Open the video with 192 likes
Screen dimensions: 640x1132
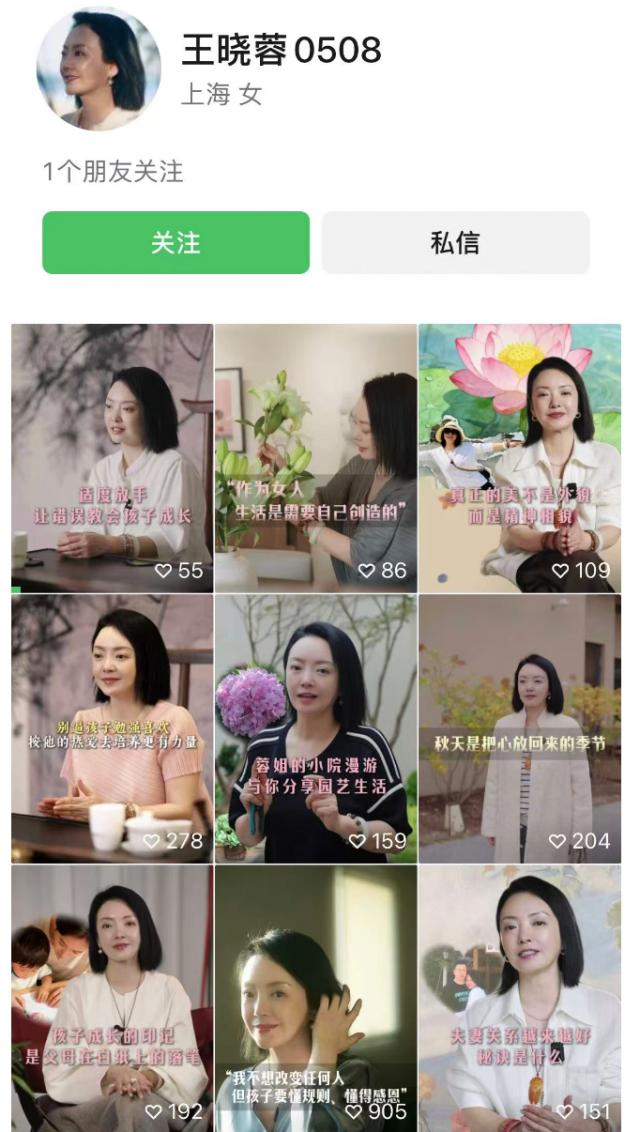pyautogui.click(x=112, y=998)
